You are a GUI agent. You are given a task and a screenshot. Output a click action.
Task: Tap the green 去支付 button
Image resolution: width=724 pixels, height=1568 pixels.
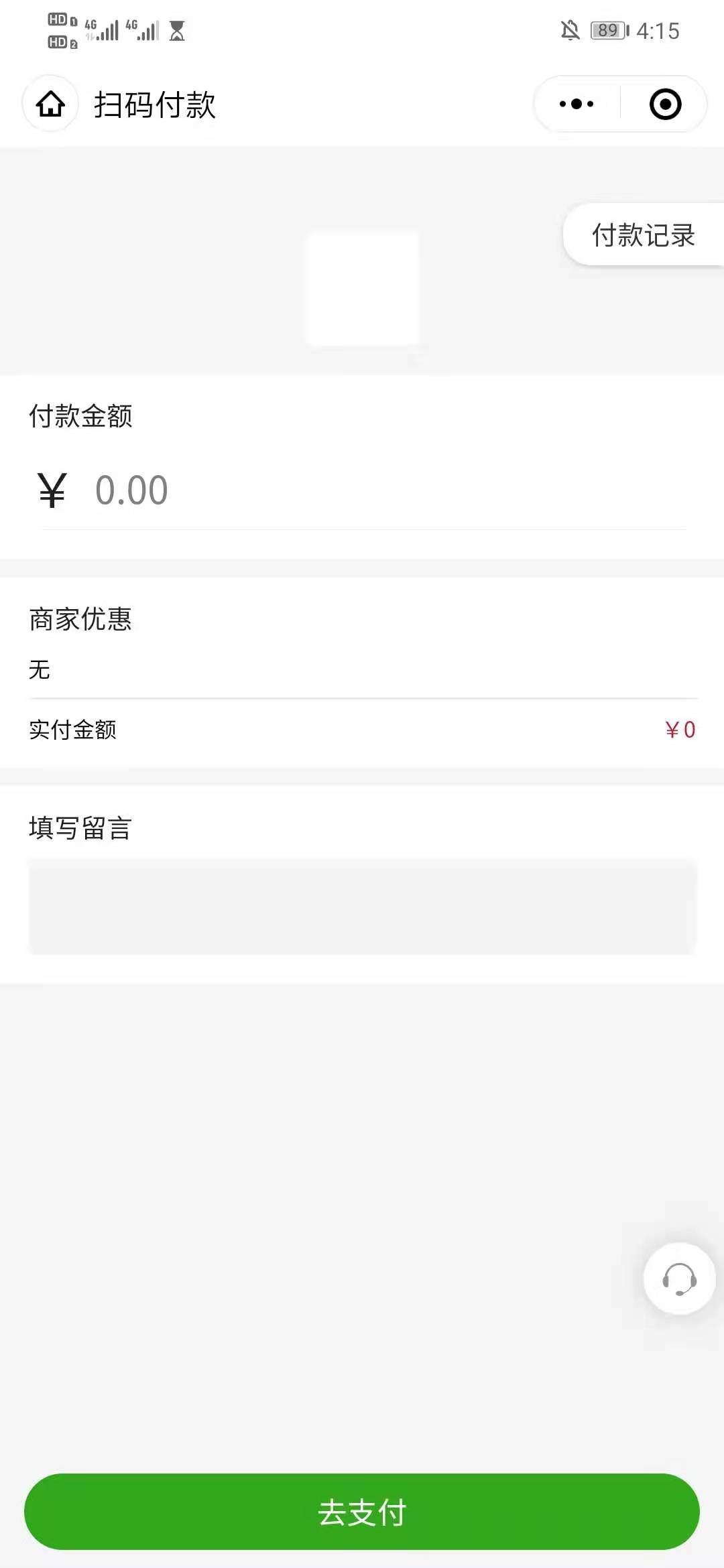tap(362, 1512)
